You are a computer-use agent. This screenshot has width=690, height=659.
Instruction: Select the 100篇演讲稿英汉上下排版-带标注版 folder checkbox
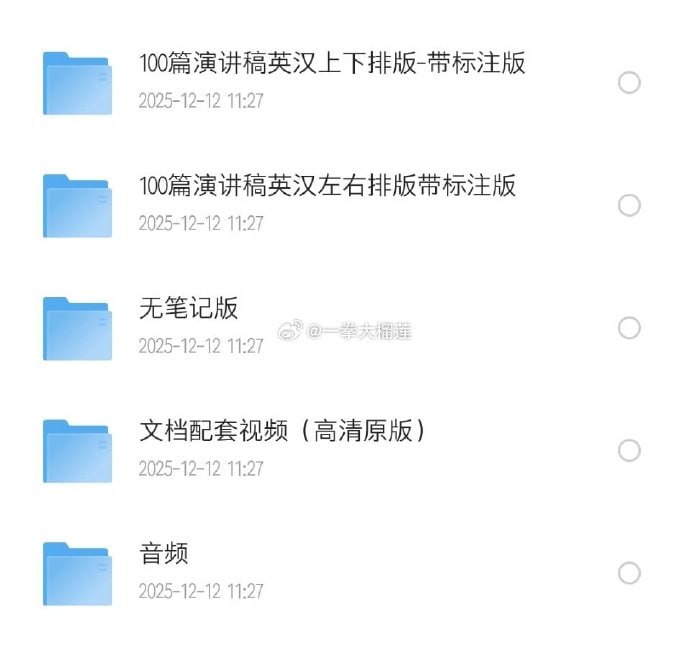pos(629,82)
